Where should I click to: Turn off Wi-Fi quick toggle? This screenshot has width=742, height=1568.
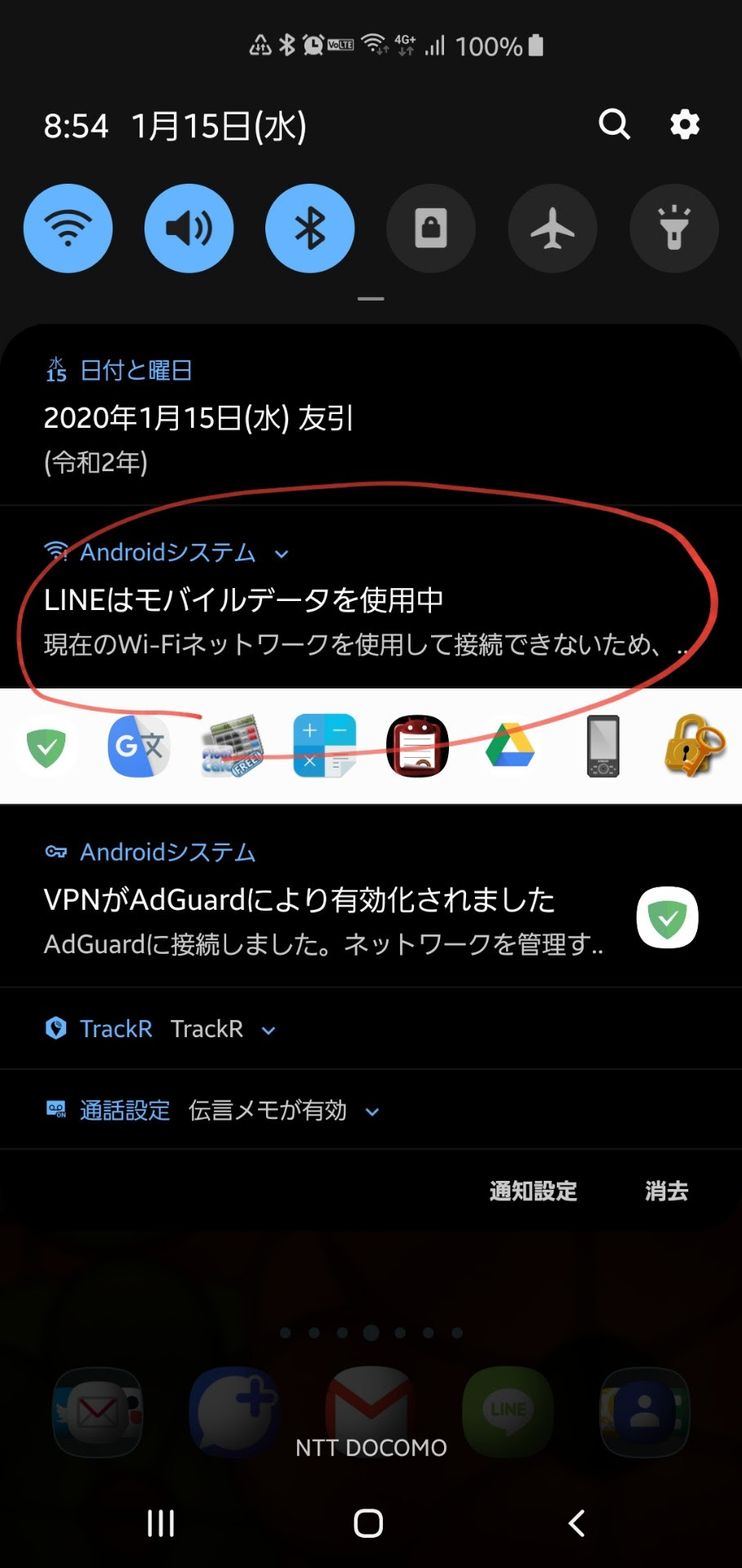(x=68, y=228)
